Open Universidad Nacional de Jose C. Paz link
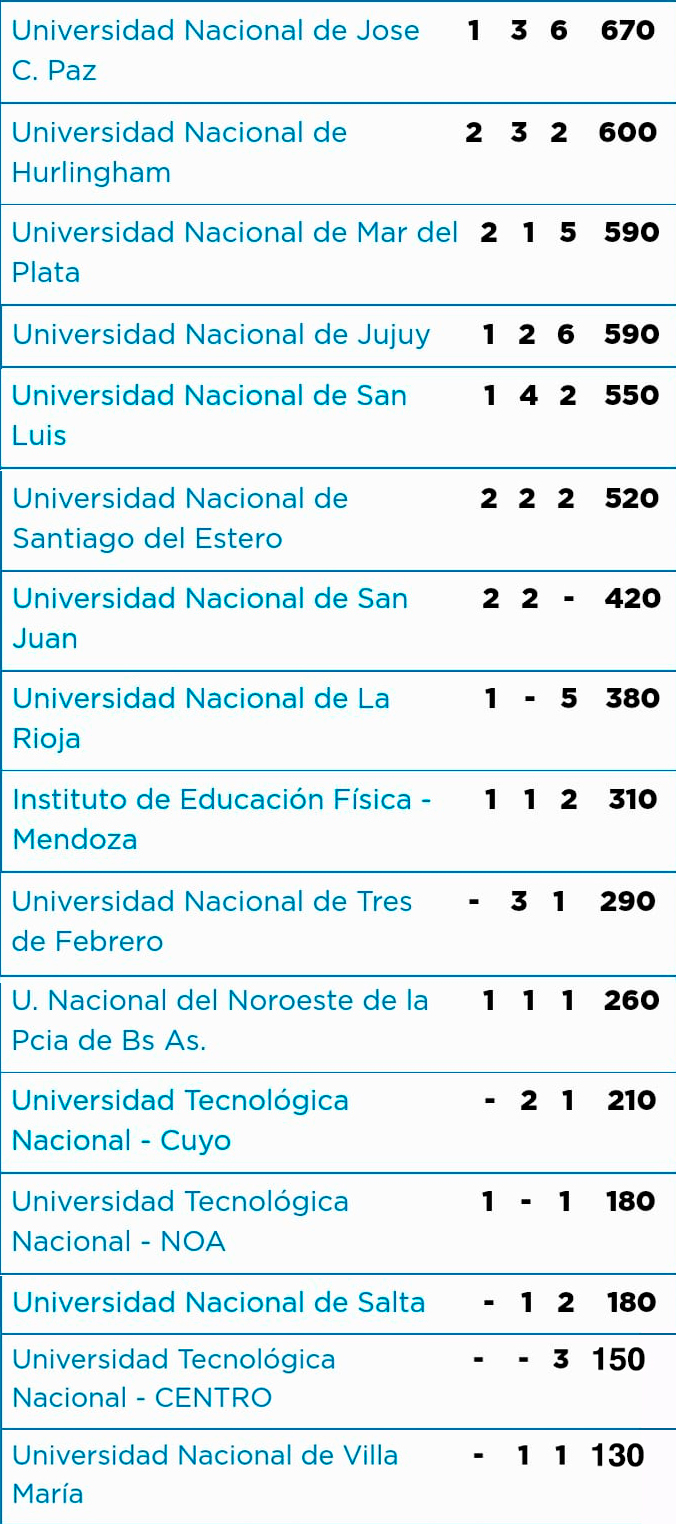This screenshot has height=1524, width=676. (215, 50)
